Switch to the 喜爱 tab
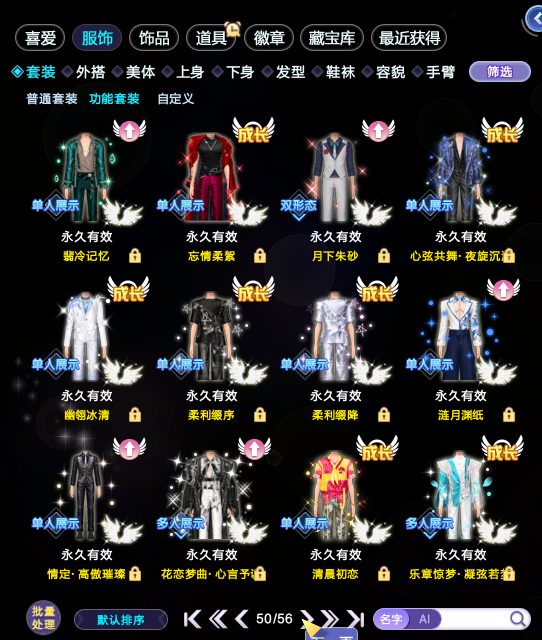This screenshot has height=640, width=542. coord(40,38)
